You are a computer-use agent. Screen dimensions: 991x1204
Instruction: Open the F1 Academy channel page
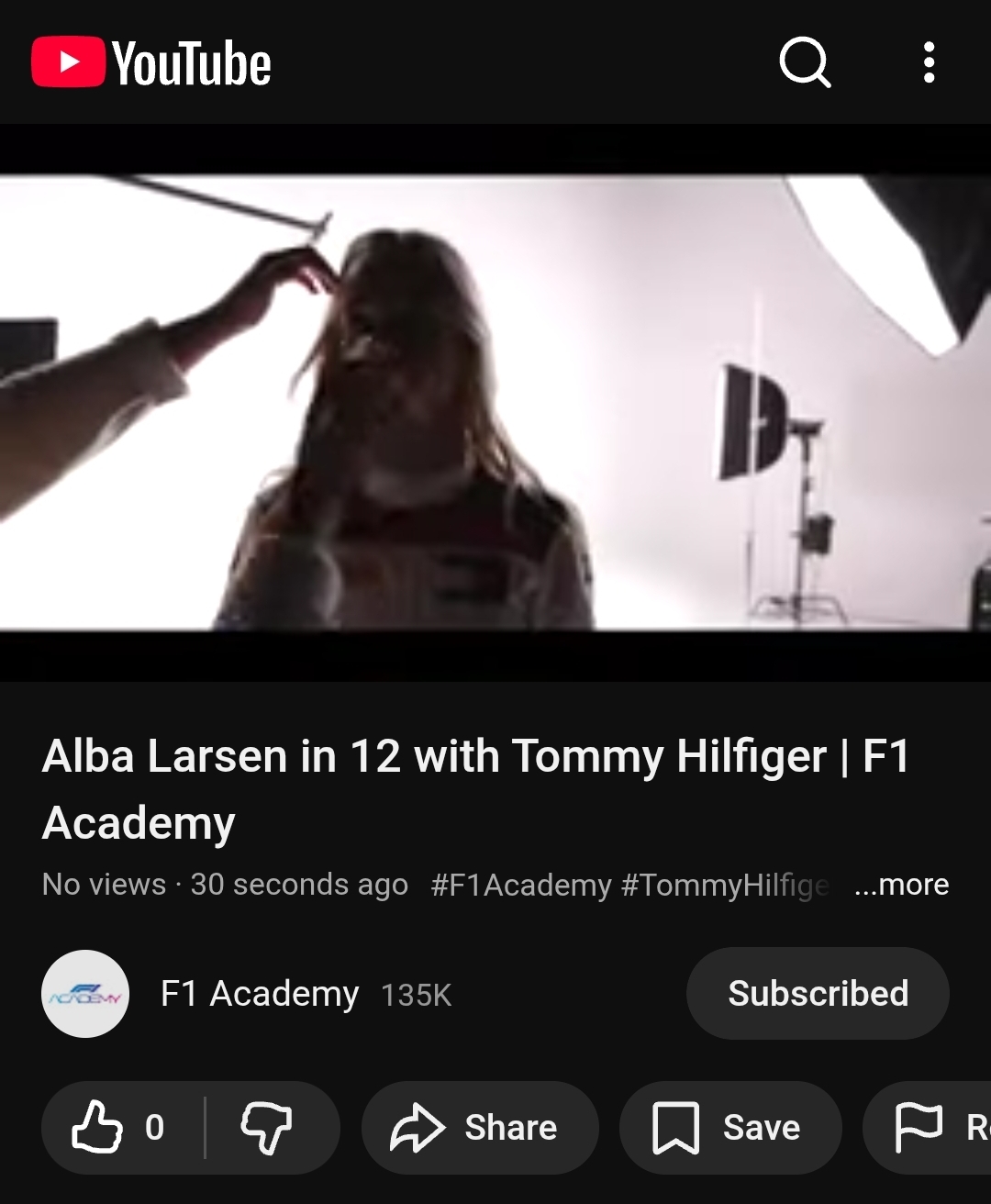pos(259,994)
